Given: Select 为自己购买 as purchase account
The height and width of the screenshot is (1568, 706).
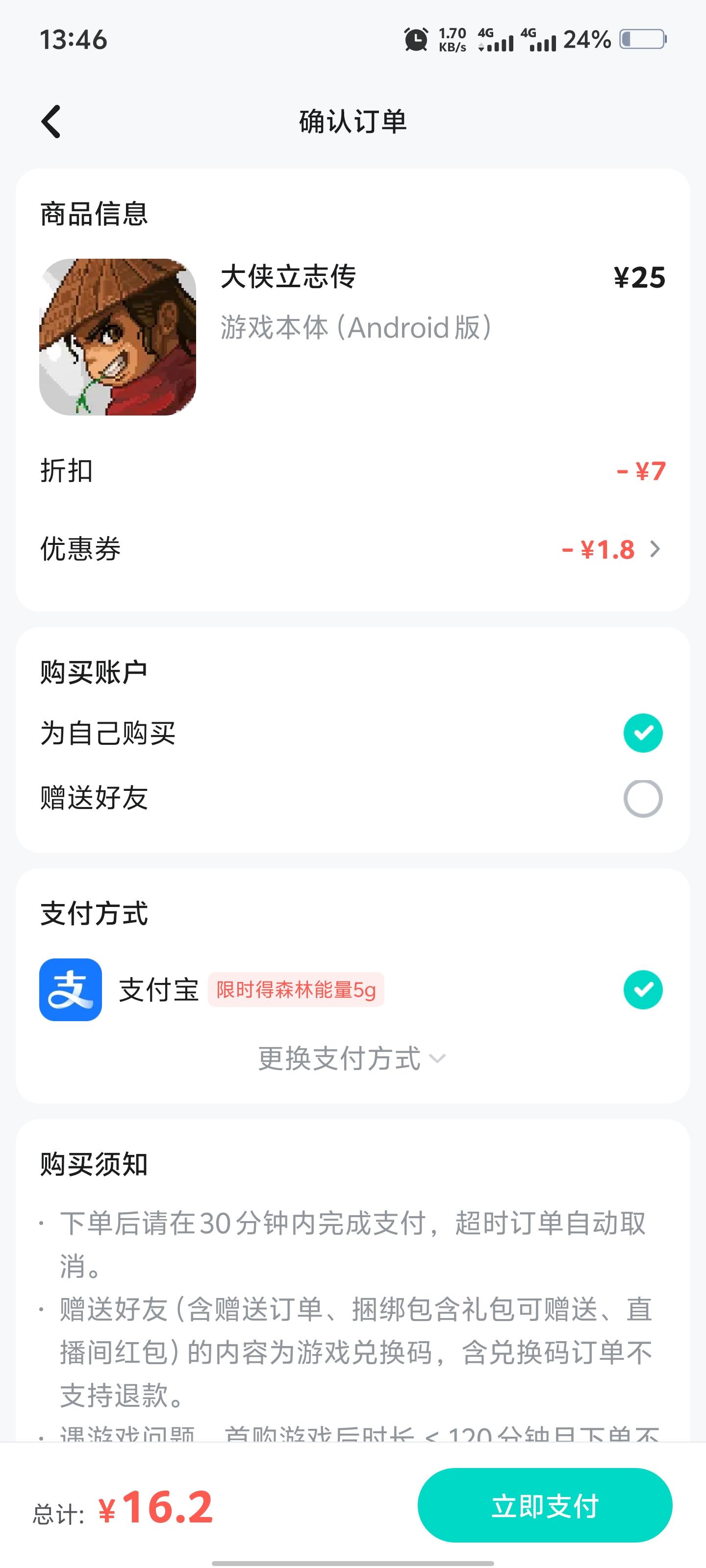Looking at the screenshot, I should (x=643, y=733).
